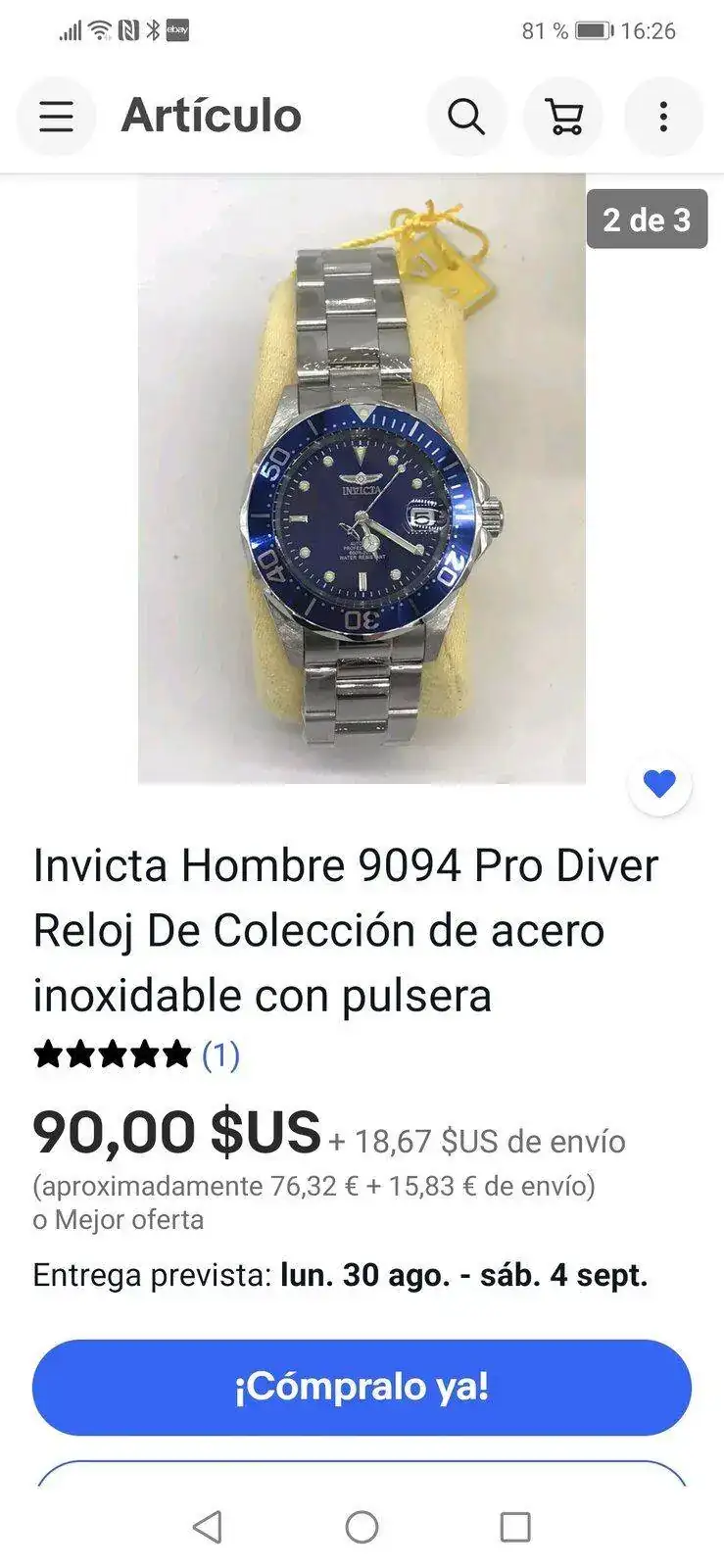Image resolution: width=724 pixels, height=1568 pixels.
Task: Open the hamburger navigation menu
Action: click(x=56, y=117)
